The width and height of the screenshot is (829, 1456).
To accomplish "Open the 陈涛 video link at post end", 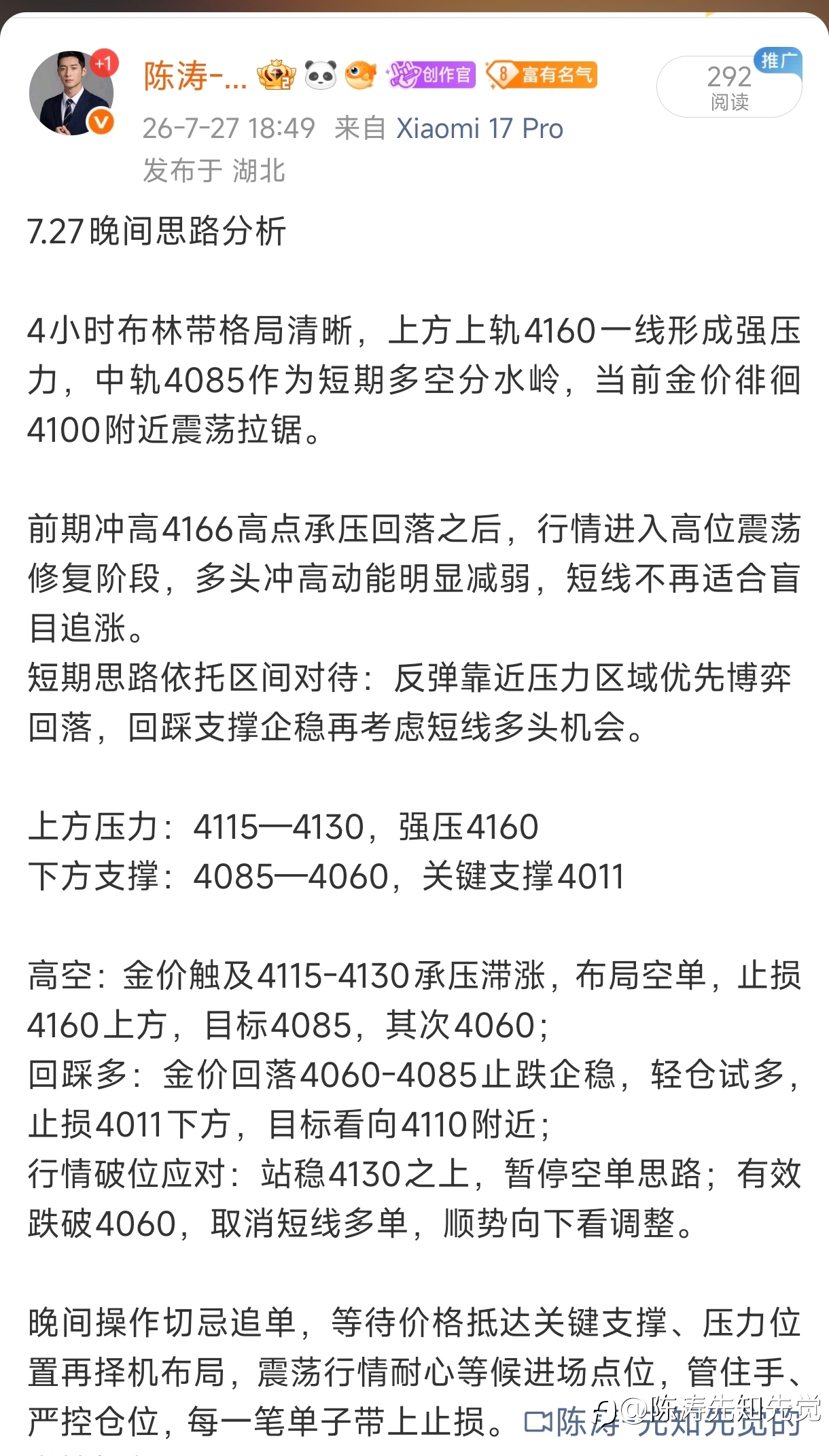I will coord(663,1422).
